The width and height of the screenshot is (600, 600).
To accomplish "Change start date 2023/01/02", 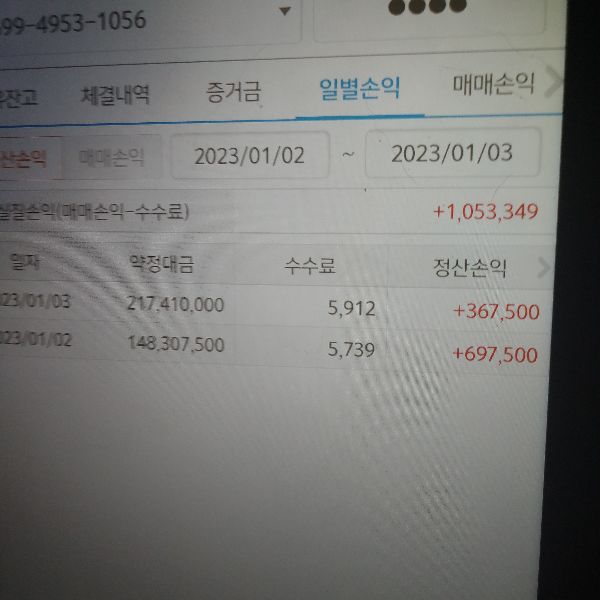I will (249, 155).
